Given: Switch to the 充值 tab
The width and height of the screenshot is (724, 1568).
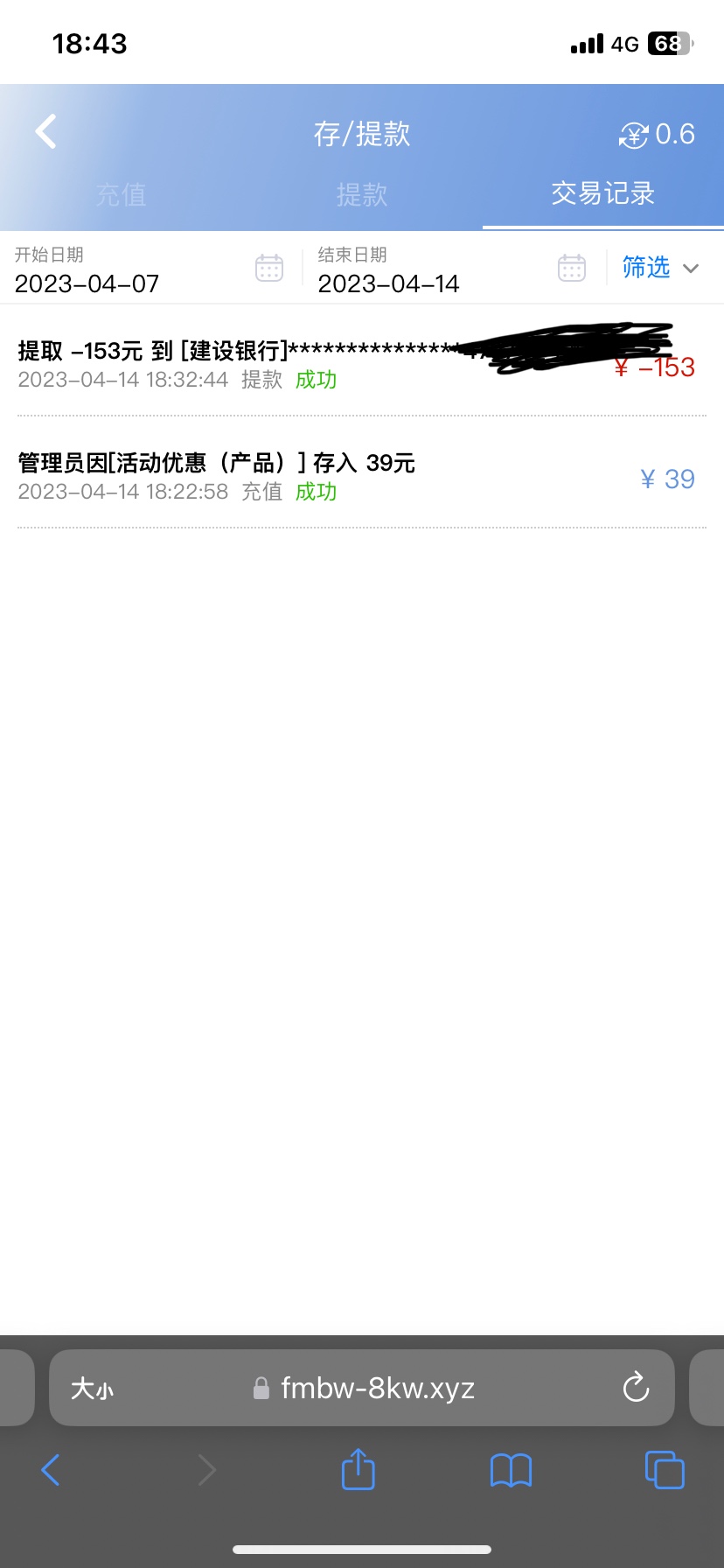Looking at the screenshot, I should point(121,194).
